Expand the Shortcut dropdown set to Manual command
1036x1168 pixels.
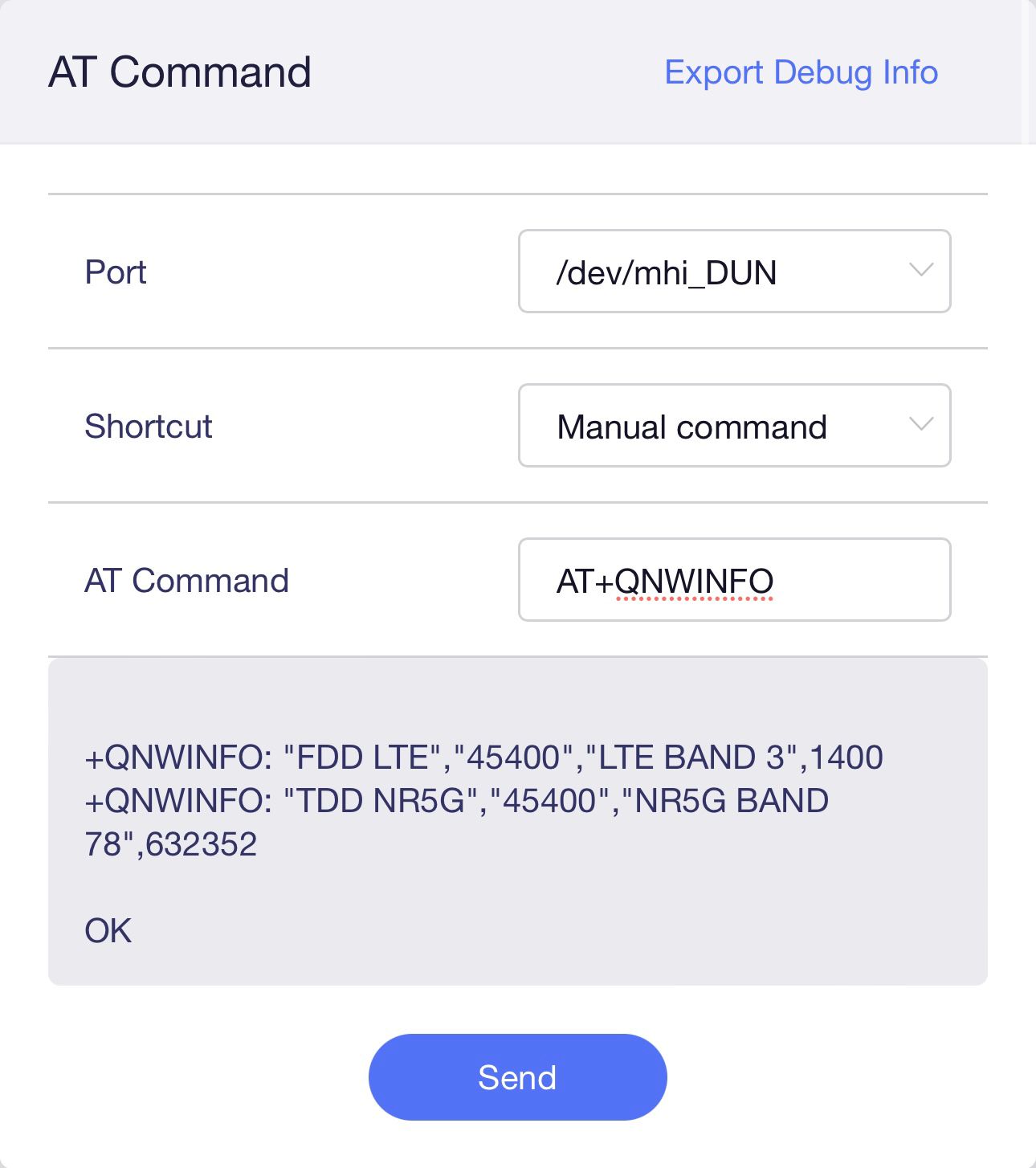click(734, 426)
